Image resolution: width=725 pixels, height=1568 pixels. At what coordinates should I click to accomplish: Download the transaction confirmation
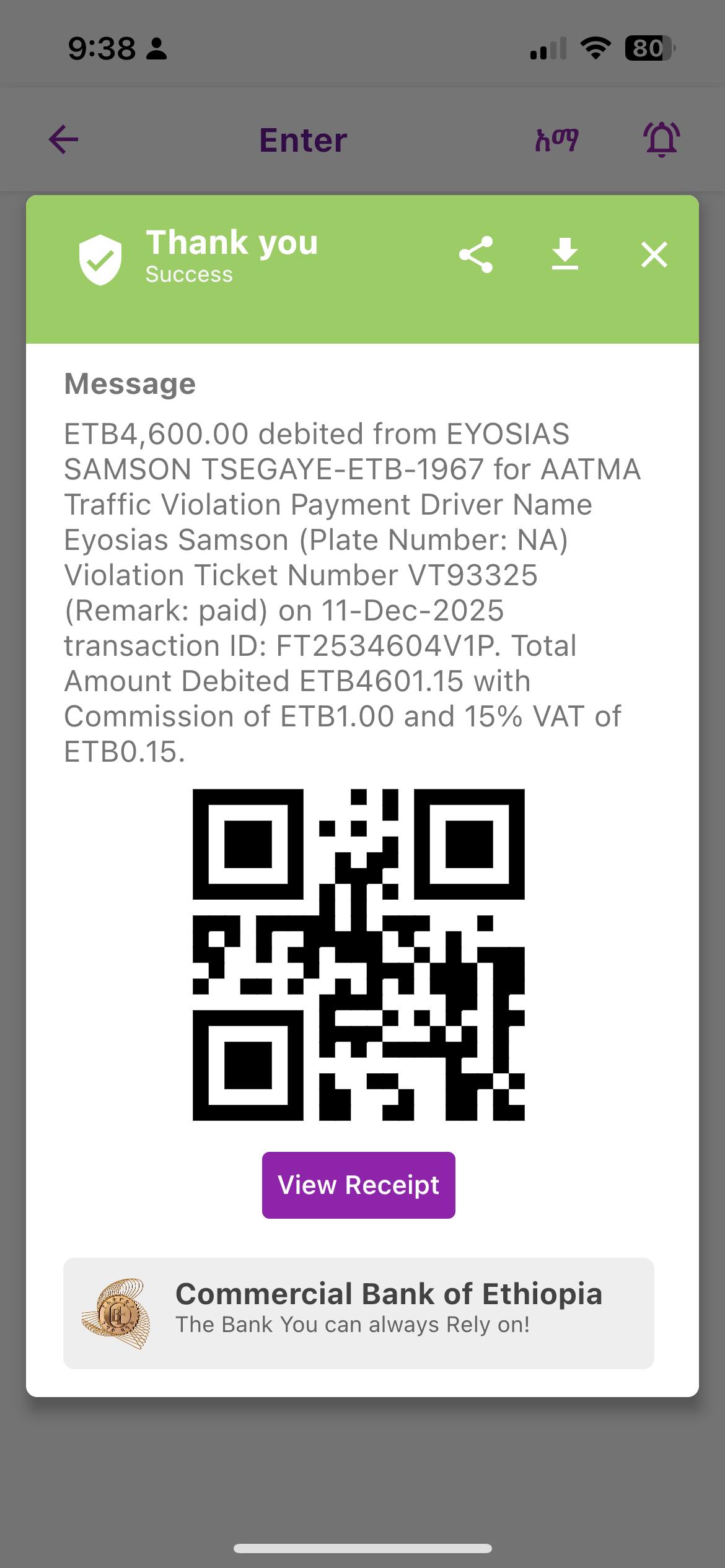tap(565, 255)
